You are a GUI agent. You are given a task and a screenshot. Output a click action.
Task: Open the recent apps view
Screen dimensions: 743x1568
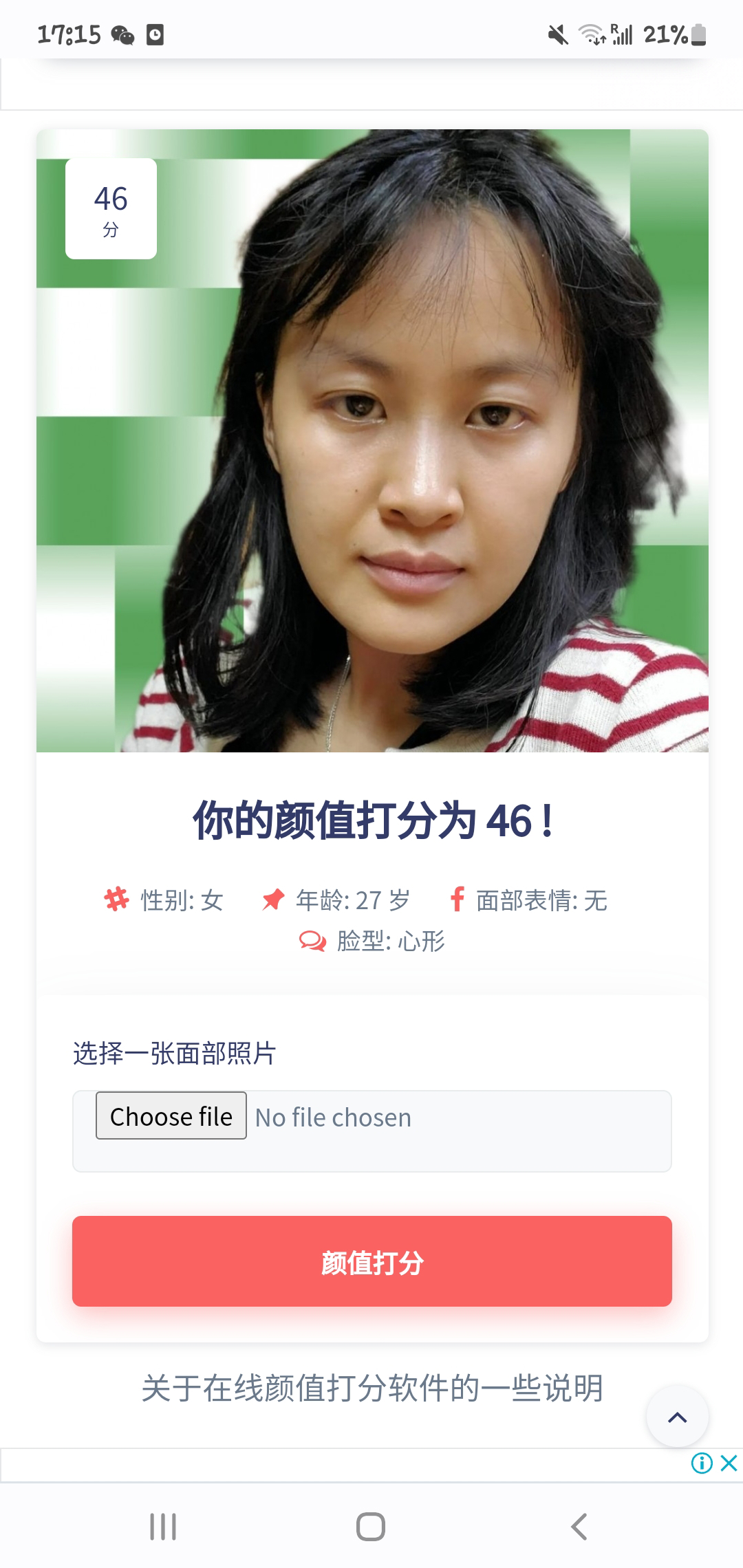click(163, 1527)
